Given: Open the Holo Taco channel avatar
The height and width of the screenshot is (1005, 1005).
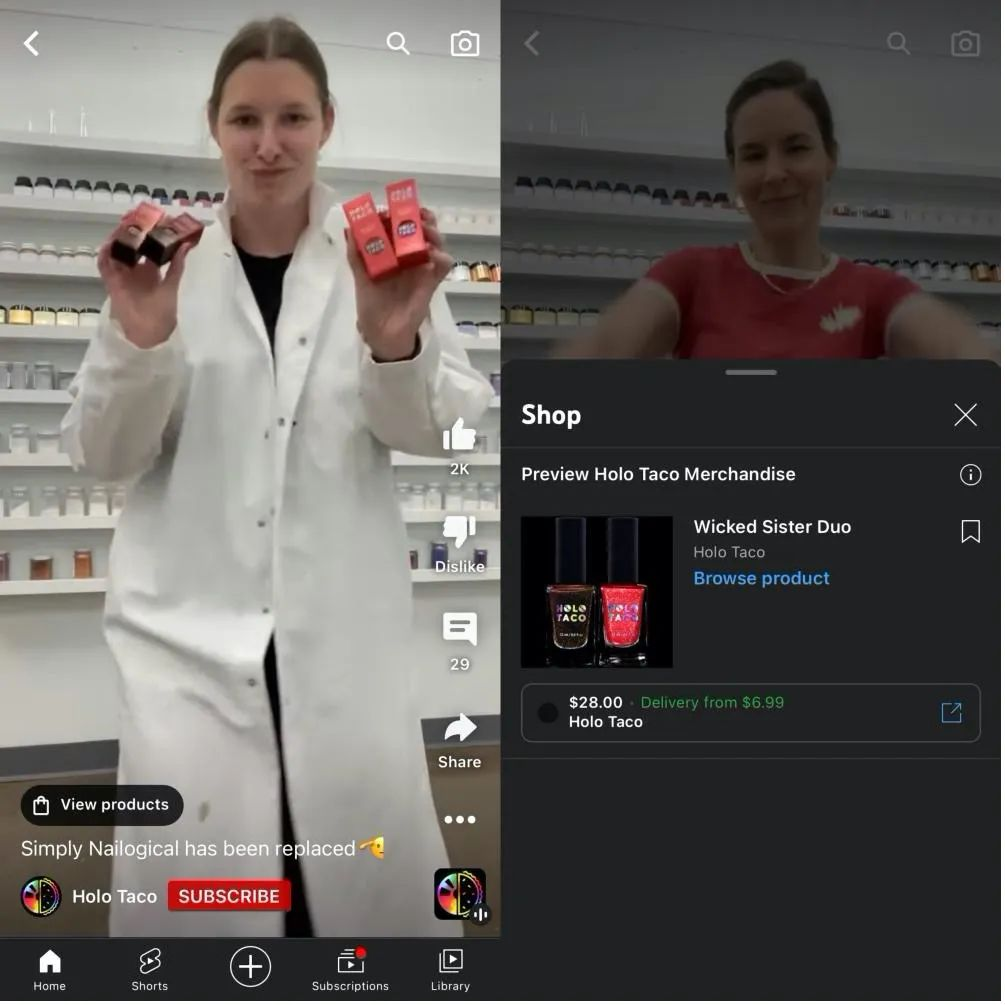Looking at the screenshot, I should [x=41, y=896].
